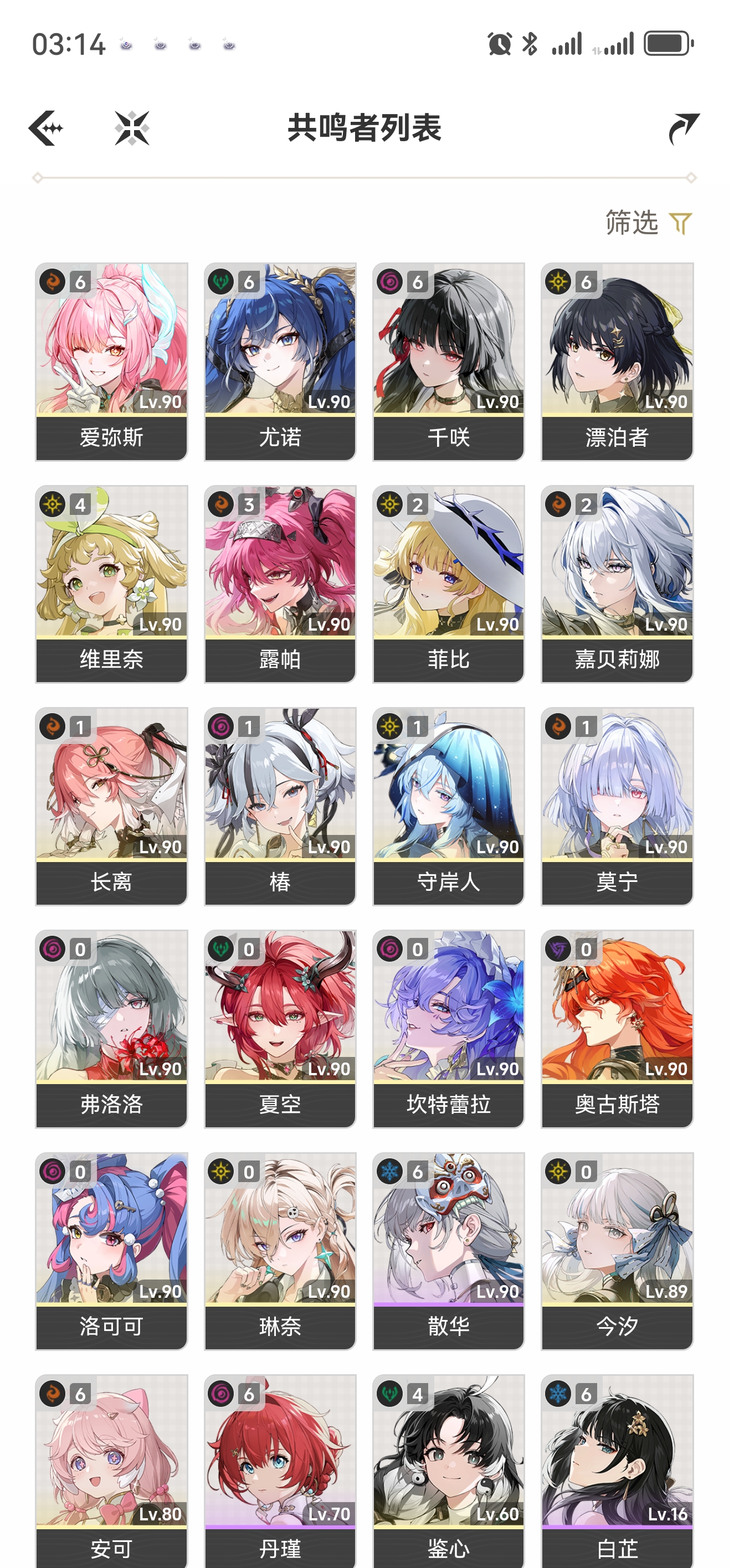Open 弗洛洛 character details
729x1568 pixels.
coord(111,1029)
